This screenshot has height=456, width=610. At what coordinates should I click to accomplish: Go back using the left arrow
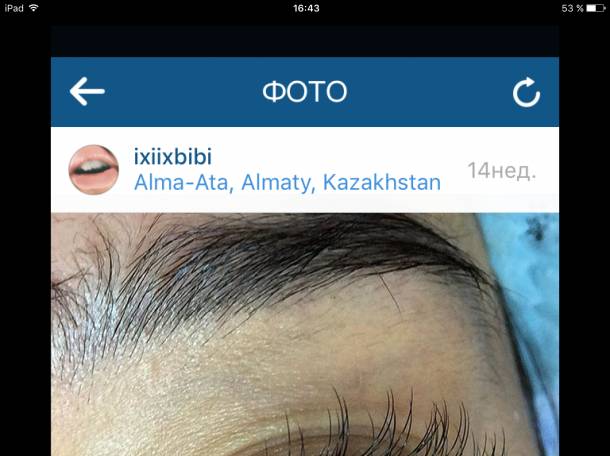[87, 92]
